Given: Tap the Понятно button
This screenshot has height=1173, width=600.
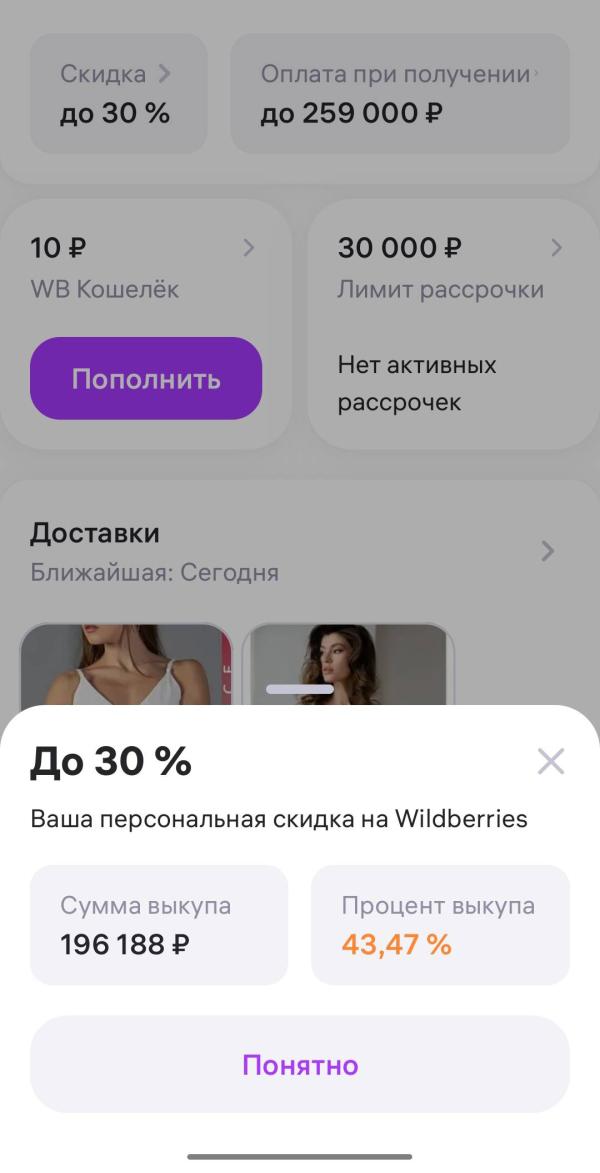Looking at the screenshot, I should pos(300,1064).
